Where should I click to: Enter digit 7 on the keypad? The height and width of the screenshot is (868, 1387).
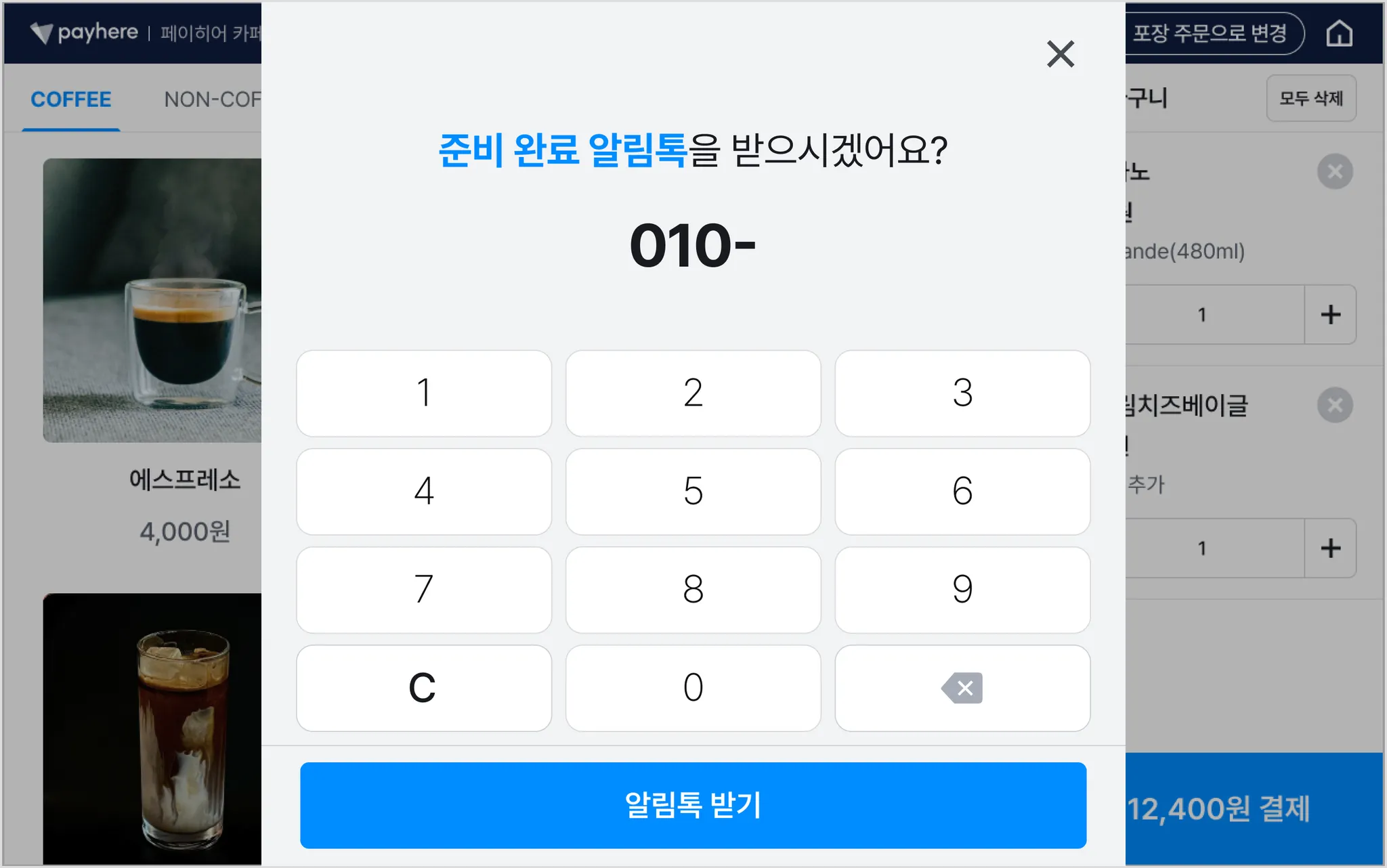pos(424,590)
